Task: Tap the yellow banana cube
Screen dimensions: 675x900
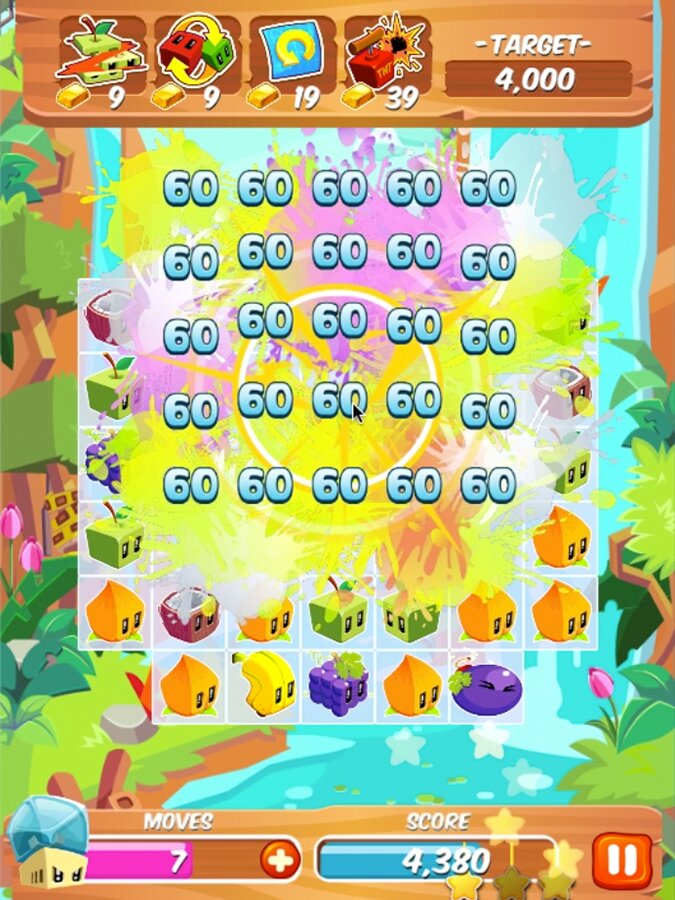Action: click(x=264, y=686)
